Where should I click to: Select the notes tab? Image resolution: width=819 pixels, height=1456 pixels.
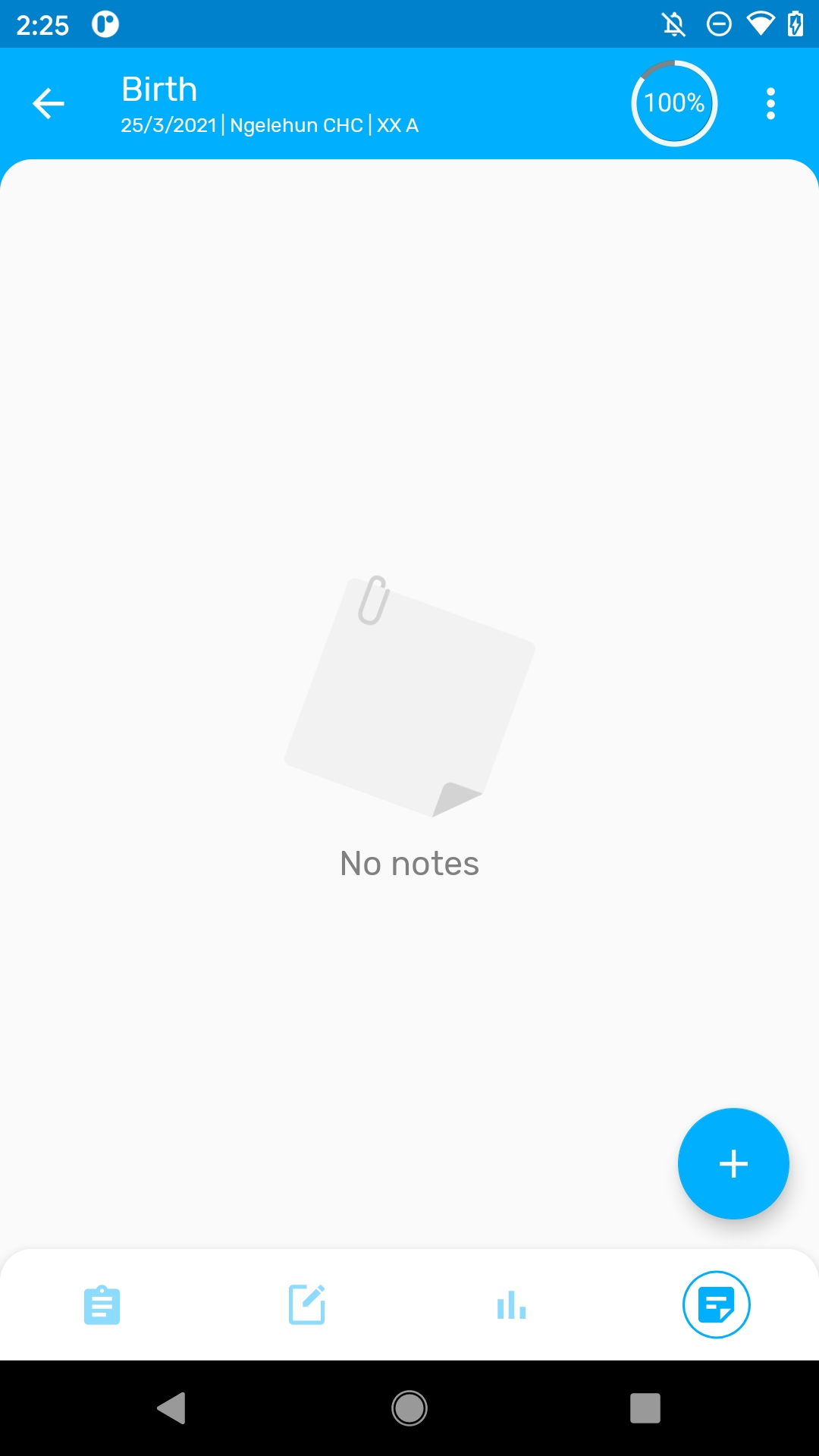(x=717, y=1304)
